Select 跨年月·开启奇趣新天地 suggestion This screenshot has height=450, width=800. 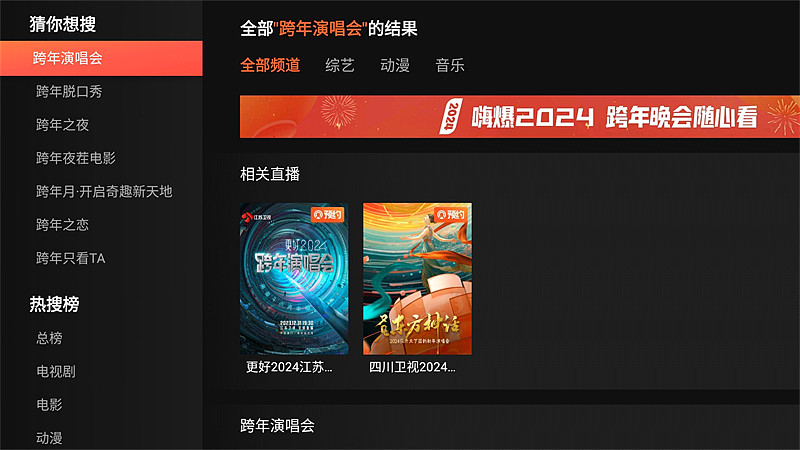[104, 191]
